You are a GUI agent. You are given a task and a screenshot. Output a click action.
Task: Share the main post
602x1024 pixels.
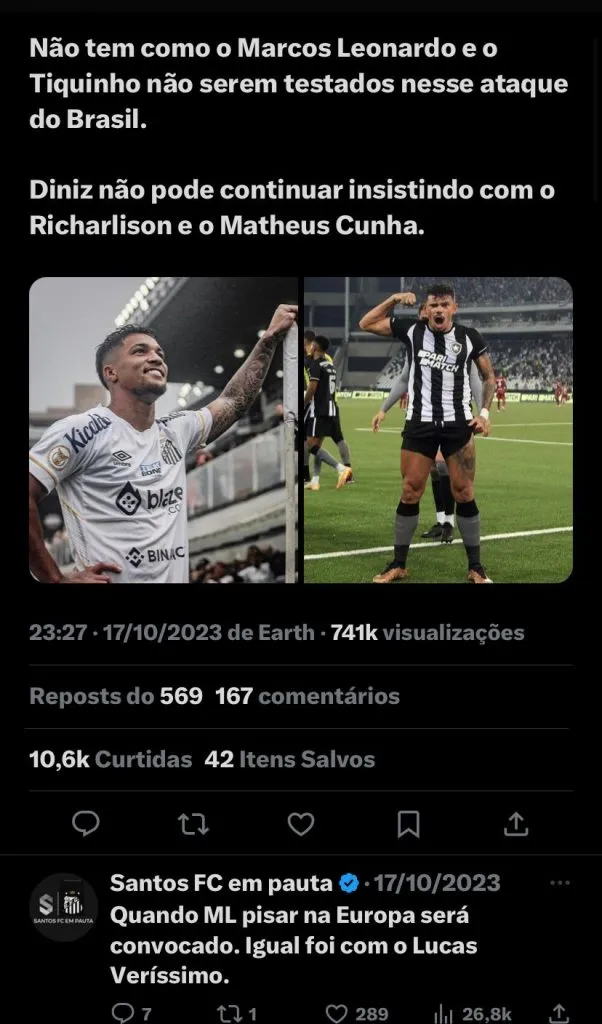tap(515, 823)
